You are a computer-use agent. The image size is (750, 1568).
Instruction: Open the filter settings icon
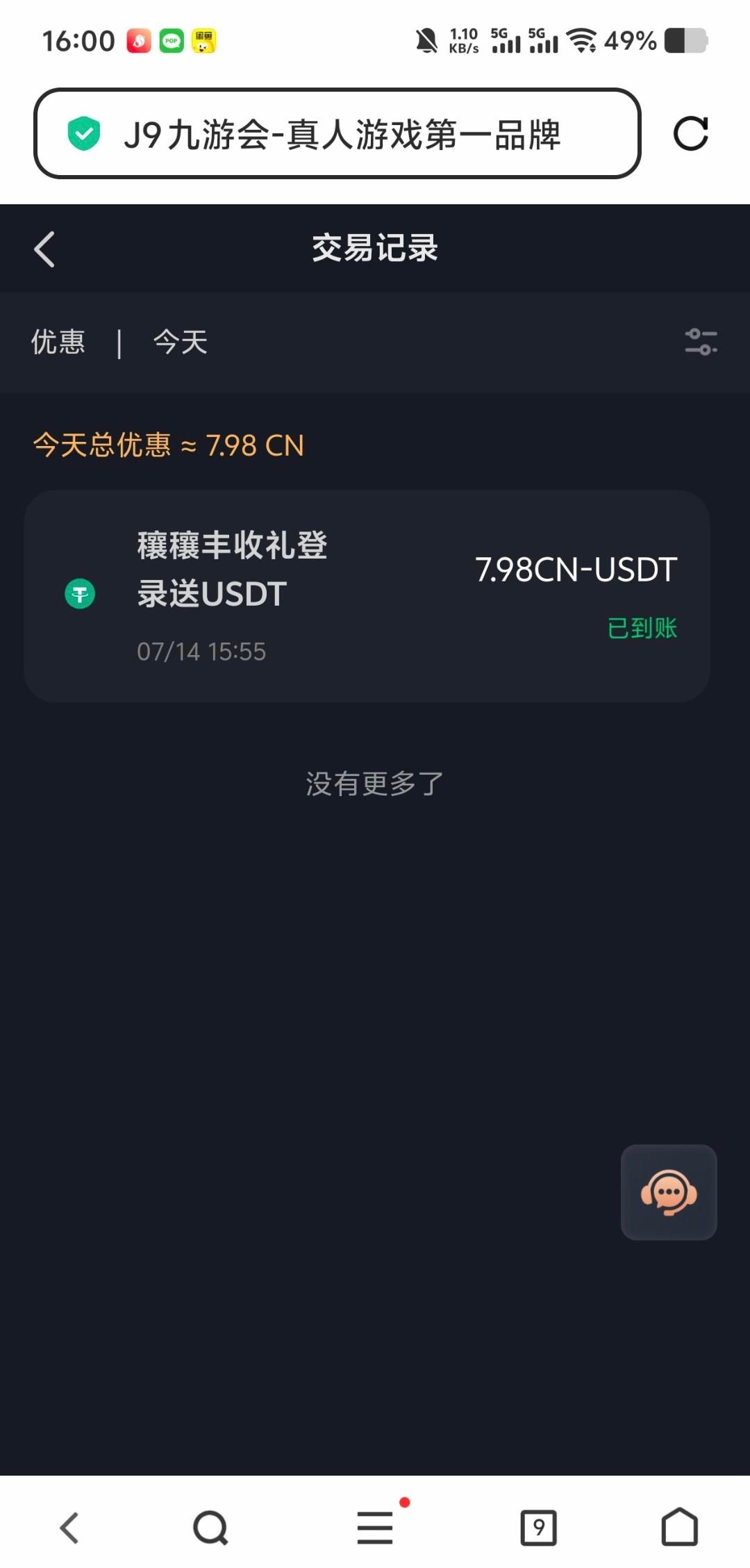click(701, 342)
